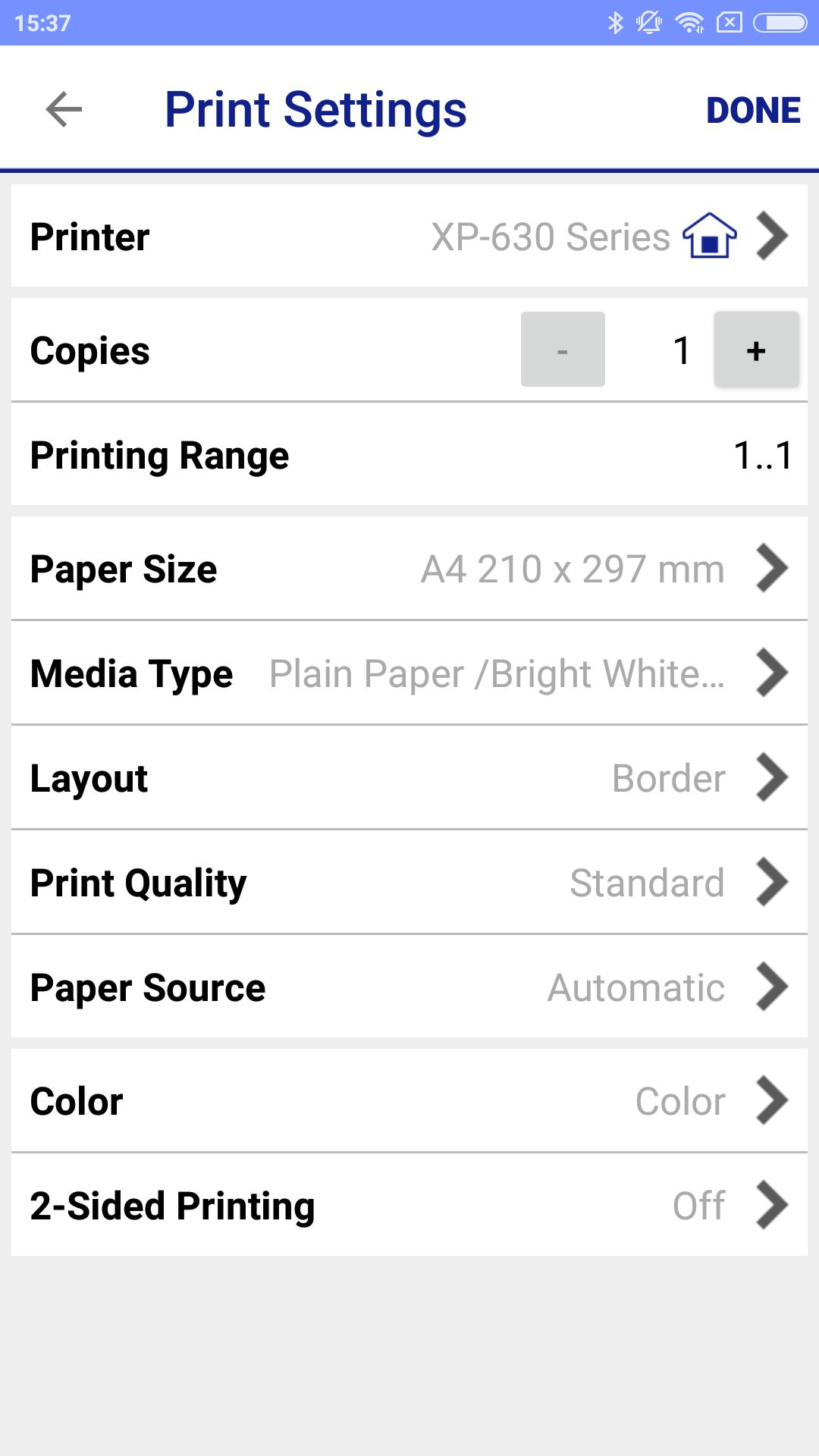Open the Printer selection row
This screenshot has width=819, height=1456.
coord(409,236)
